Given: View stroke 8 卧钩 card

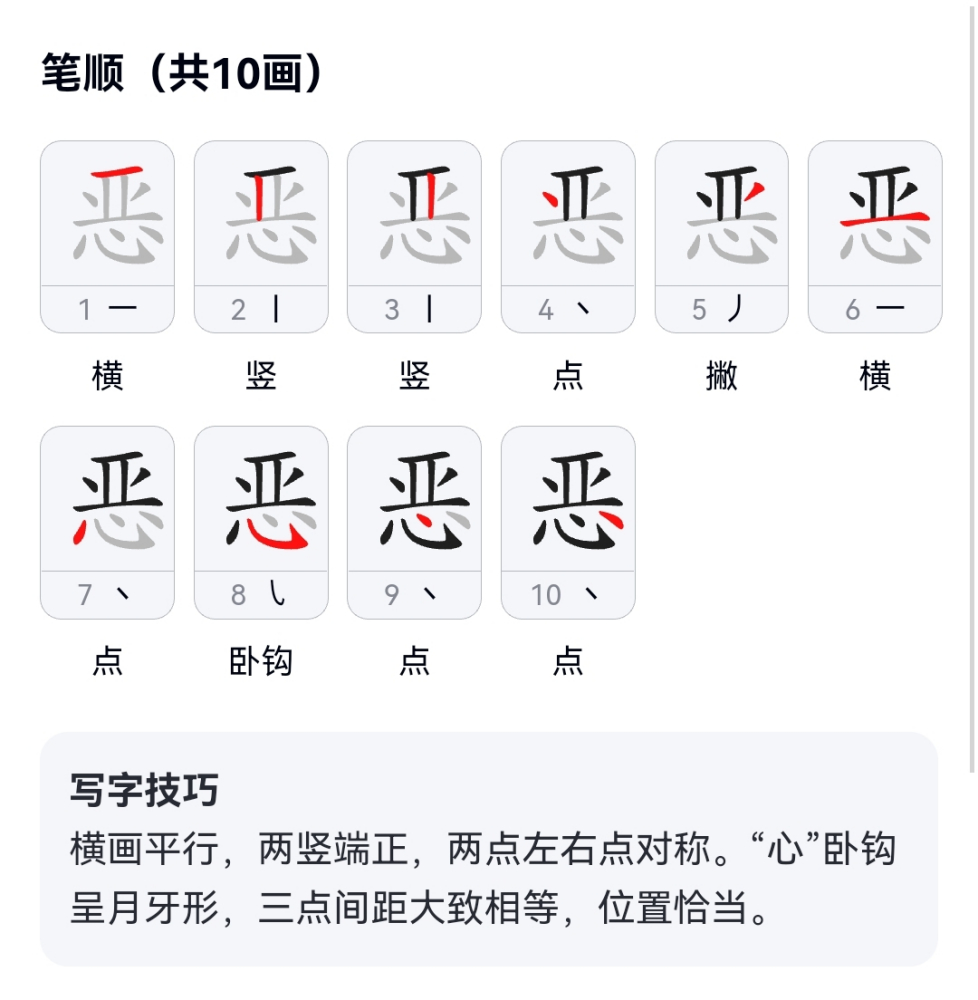Looking at the screenshot, I should (261, 522).
